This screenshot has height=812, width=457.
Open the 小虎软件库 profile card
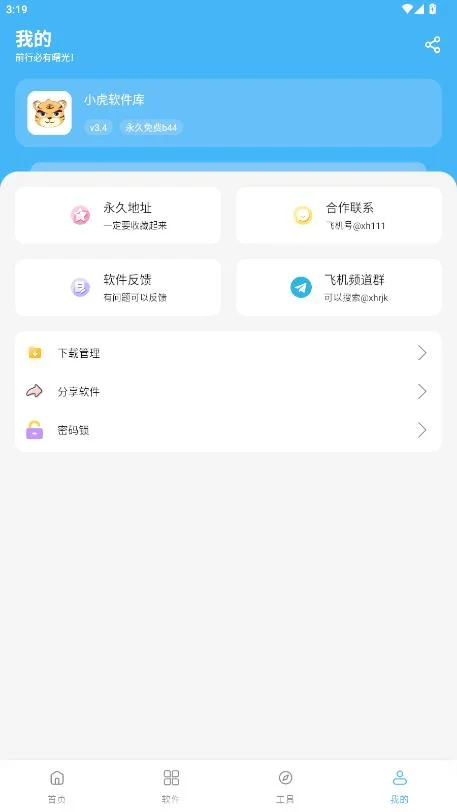228,113
